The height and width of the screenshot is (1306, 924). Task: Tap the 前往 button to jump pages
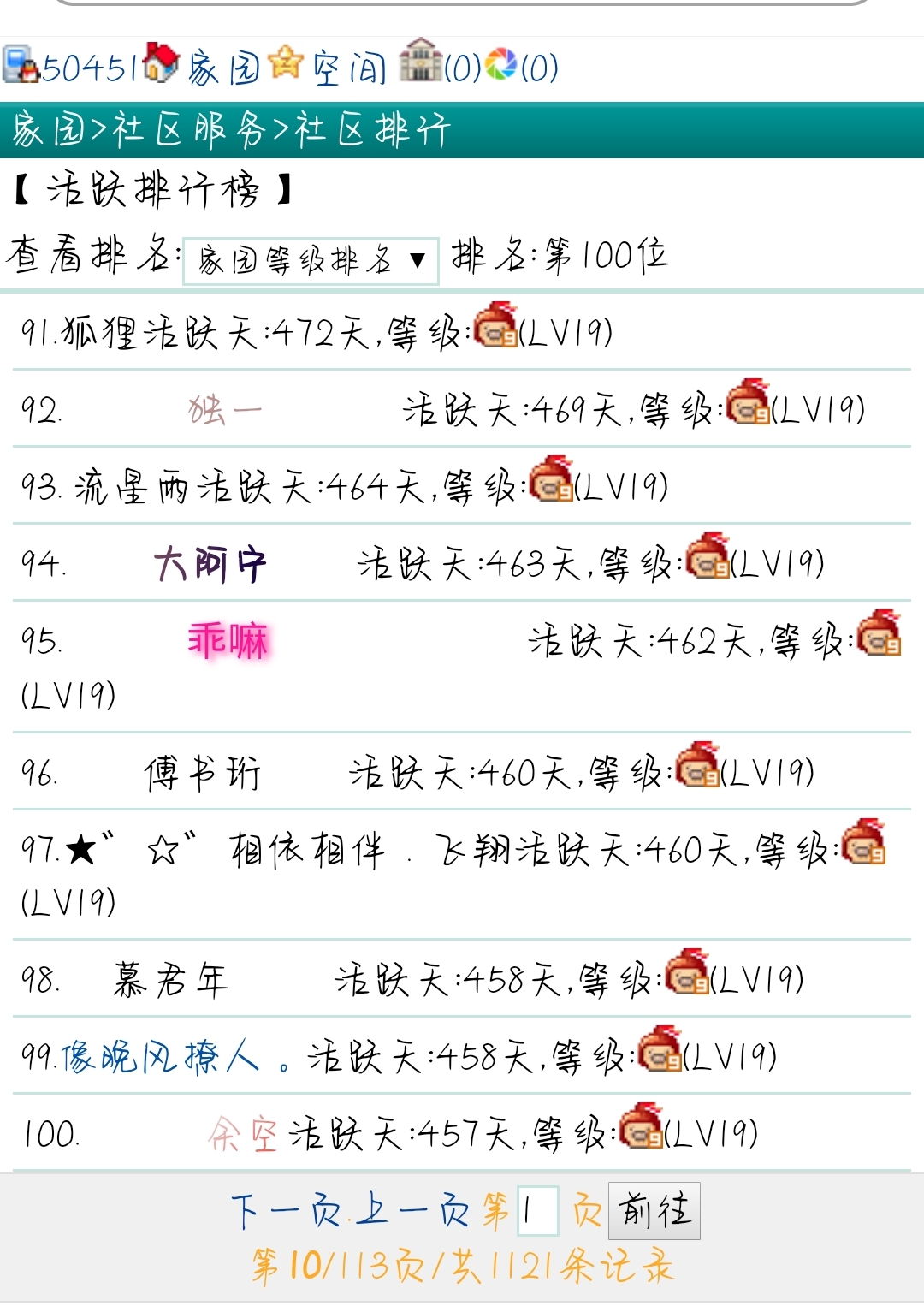tap(654, 1210)
